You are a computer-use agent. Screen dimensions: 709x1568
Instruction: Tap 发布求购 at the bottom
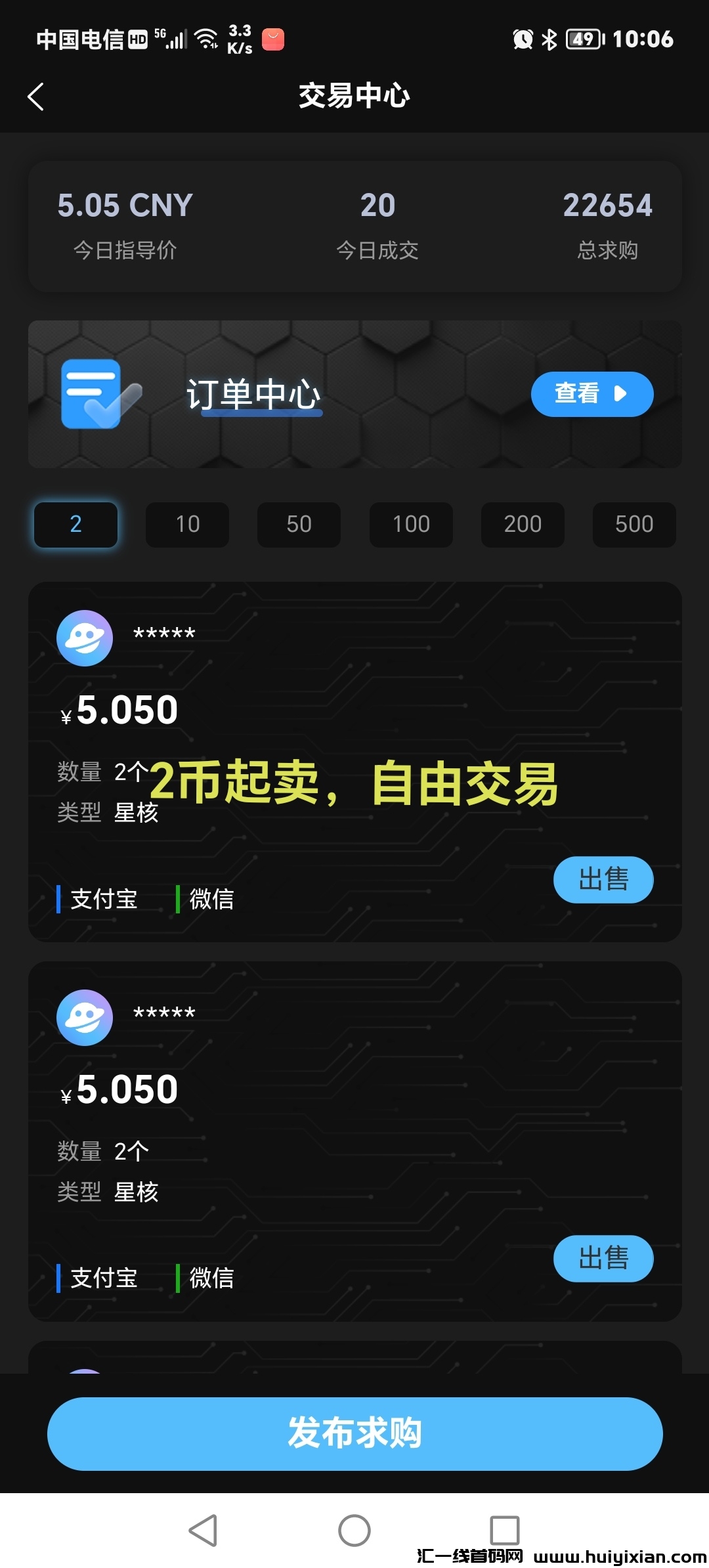(x=354, y=1434)
